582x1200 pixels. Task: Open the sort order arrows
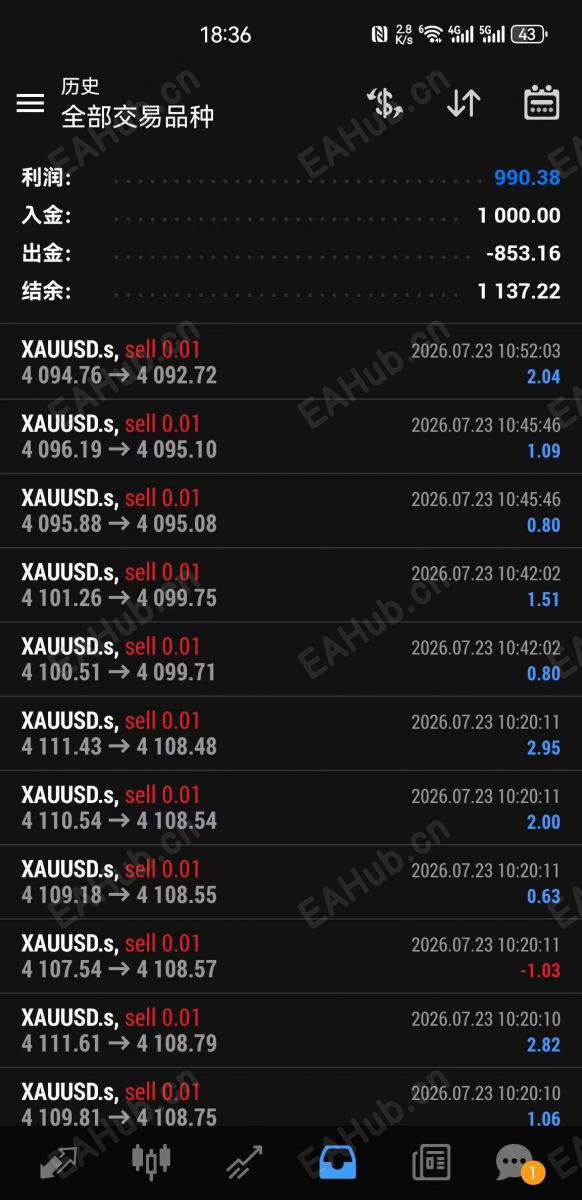point(463,103)
